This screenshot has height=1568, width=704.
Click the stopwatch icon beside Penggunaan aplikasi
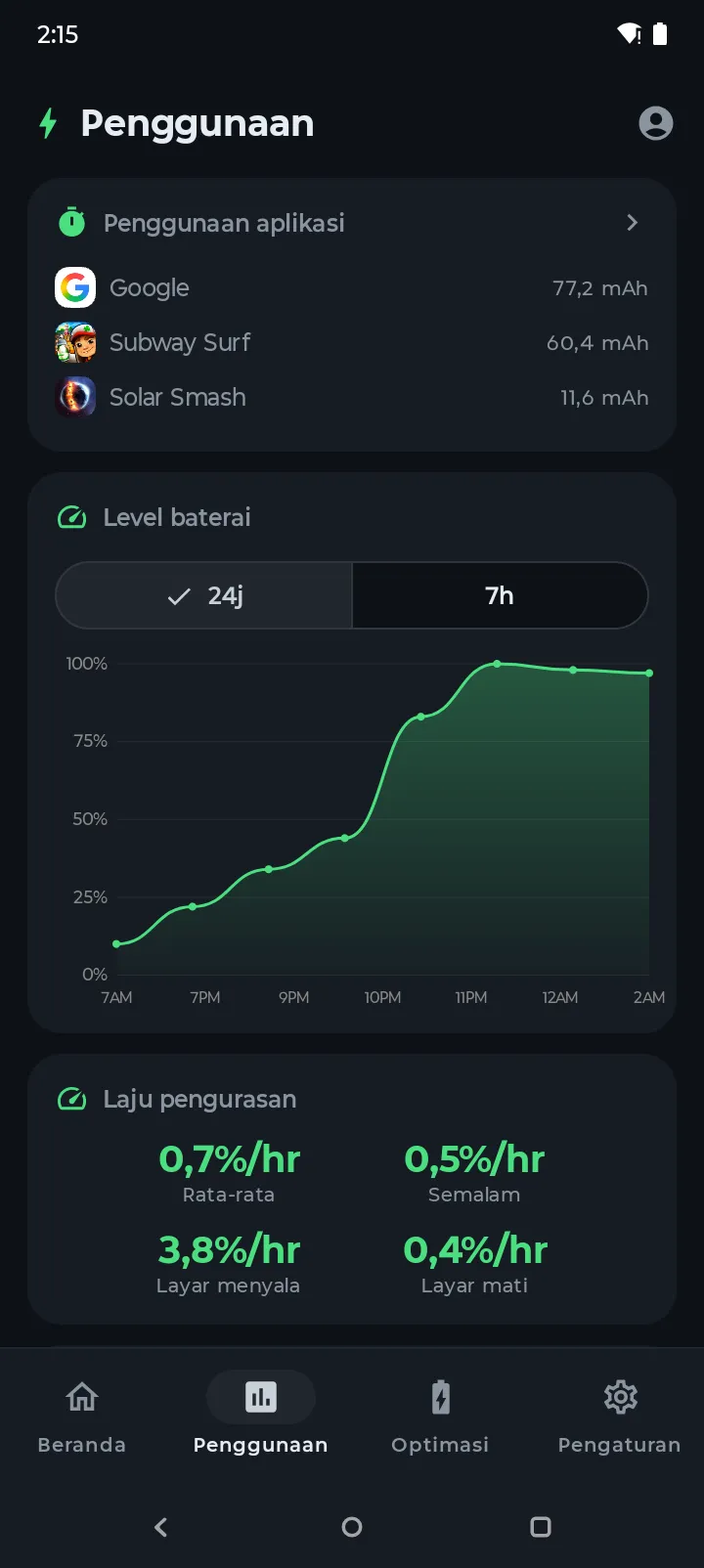coord(70,223)
